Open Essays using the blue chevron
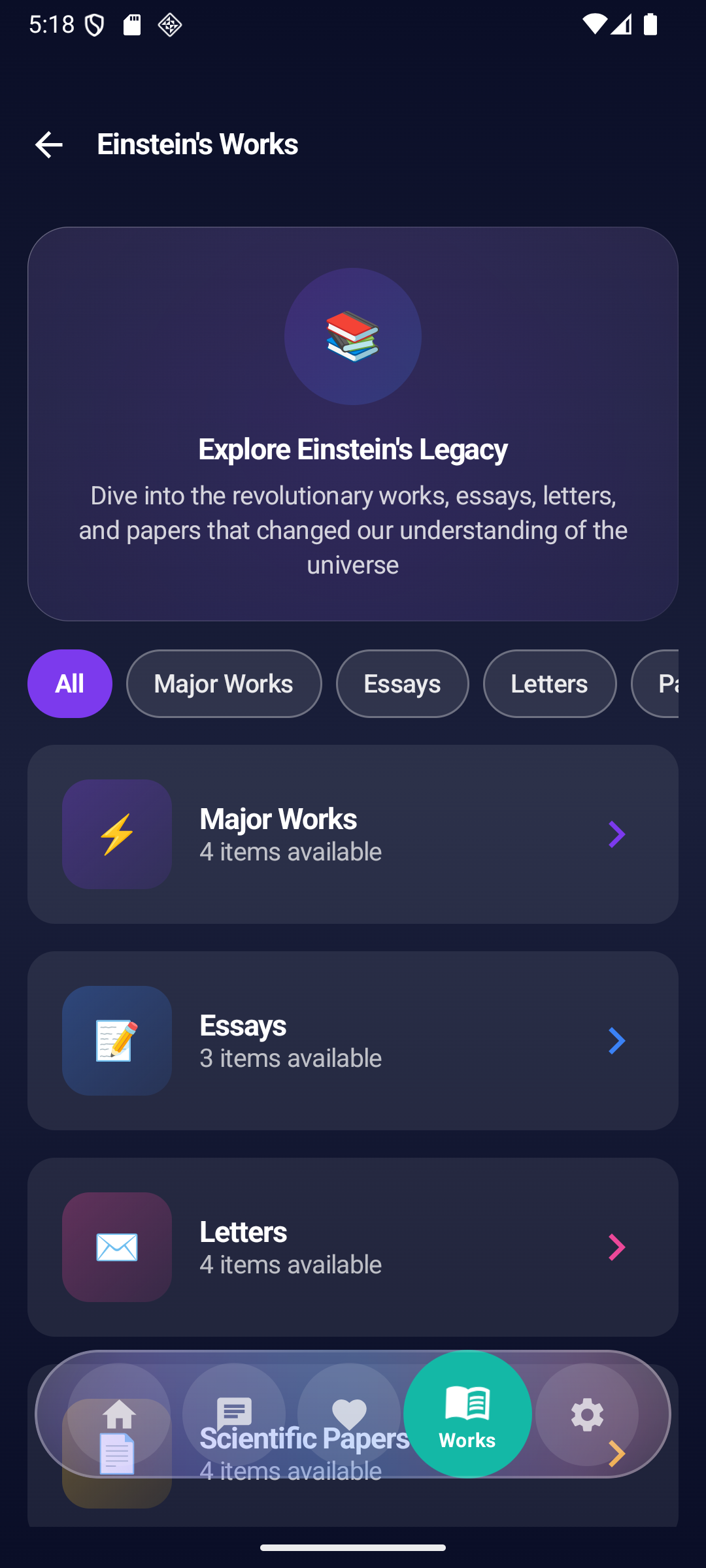Image resolution: width=706 pixels, height=1568 pixels. (615, 1040)
